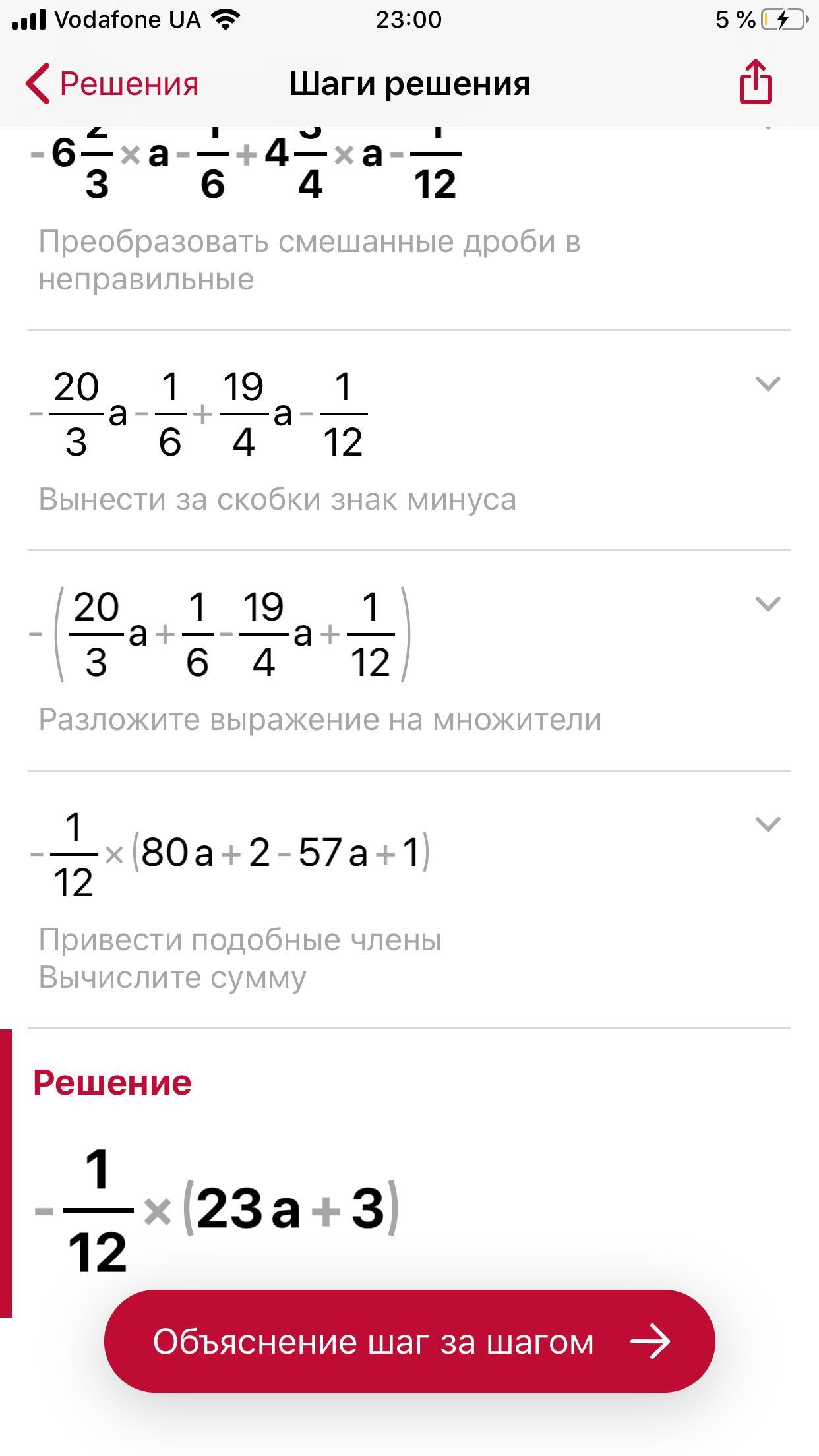The image size is (819, 1456).
Task: Expand the step "Вынести за скобки знак минуса"
Action: [x=767, y=384]
